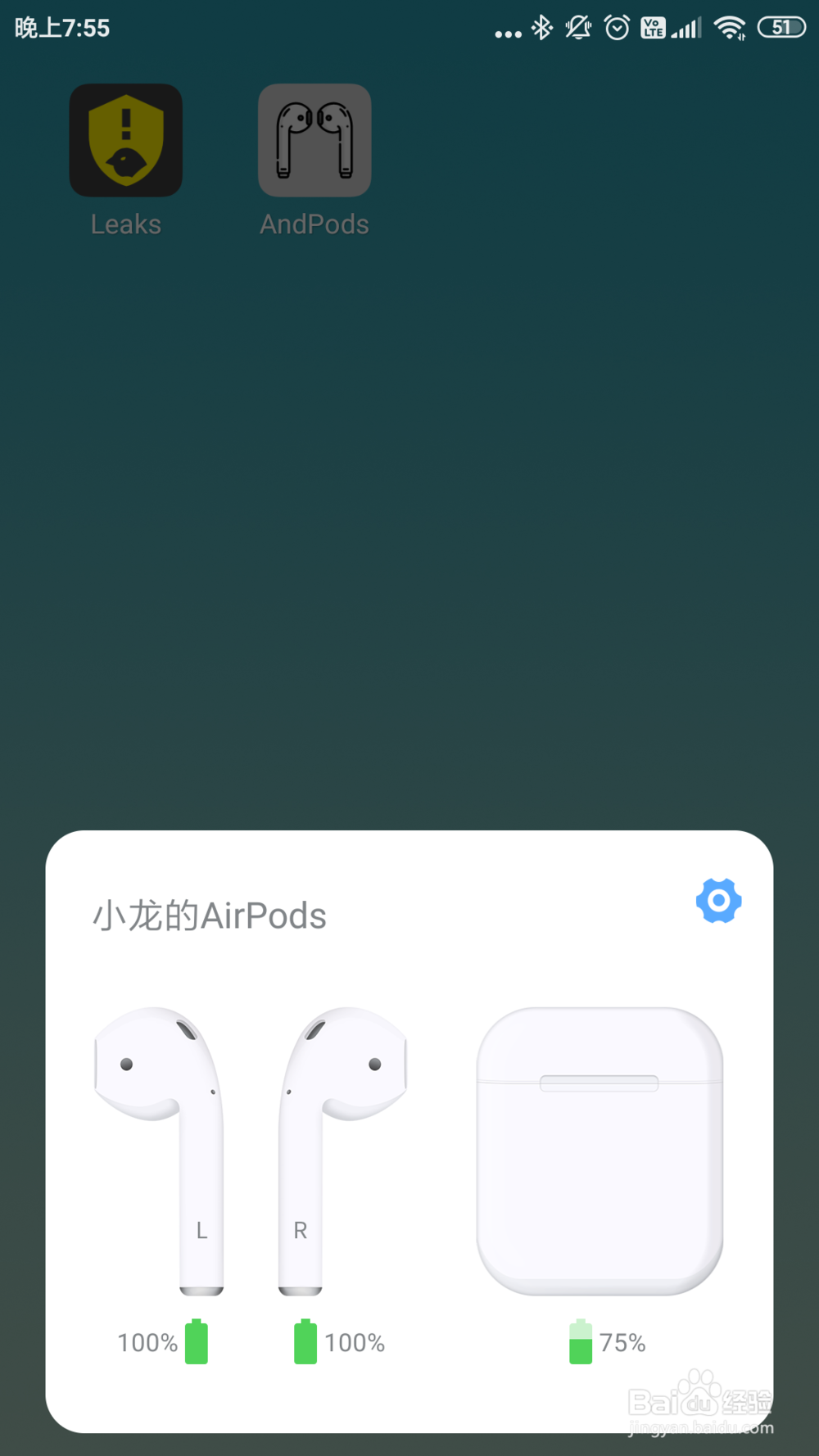Tap the VoLTE indicator in the status bar
Image resolution: width=819 pixels, height=1456 pixels.
click(x=653, y=27)
